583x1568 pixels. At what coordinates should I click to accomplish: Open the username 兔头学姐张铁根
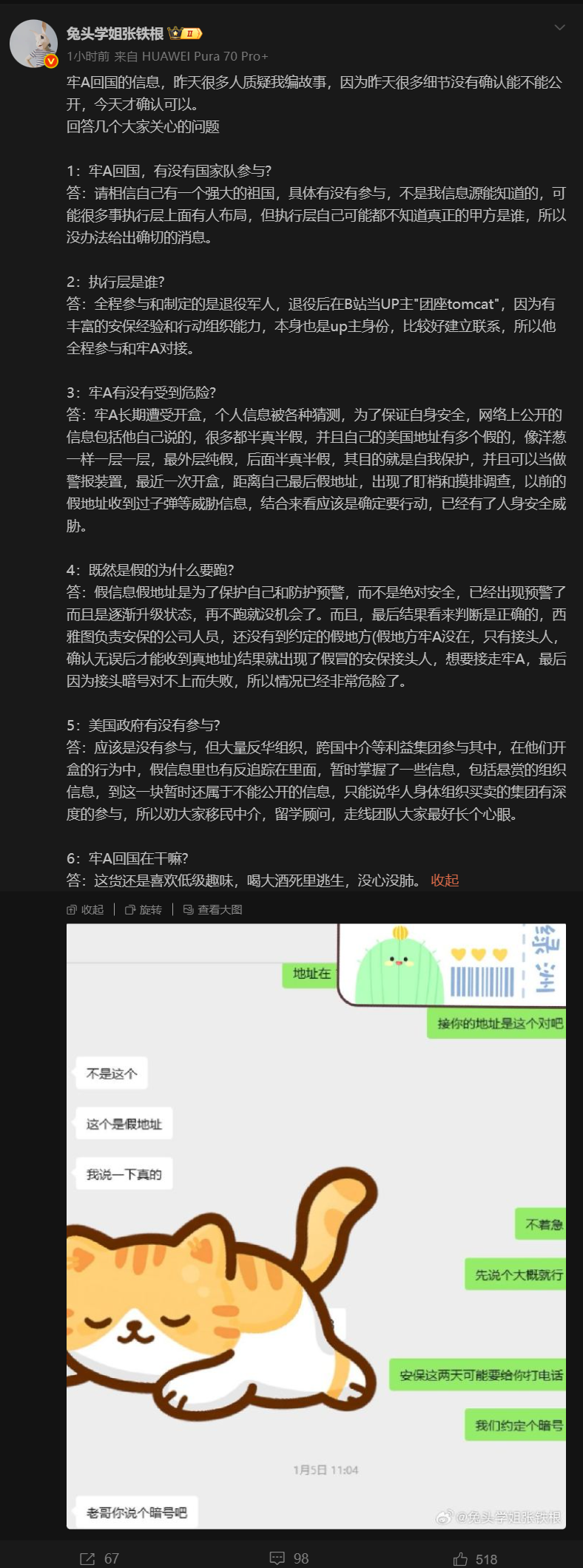pyautogui.click(x=115, y=33)
